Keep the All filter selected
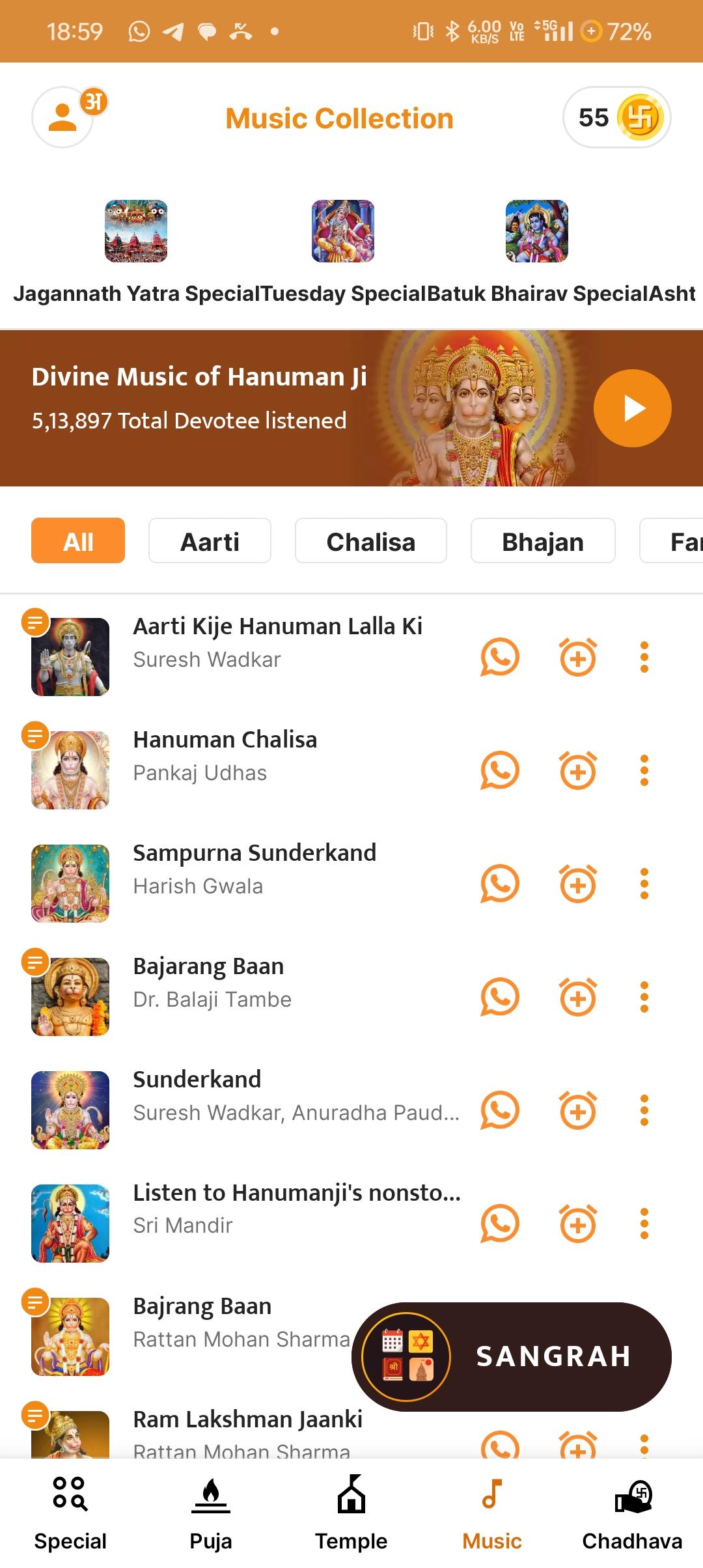Screen dimensions: 703x1568 pyautogui.click(x=77, y=540)
